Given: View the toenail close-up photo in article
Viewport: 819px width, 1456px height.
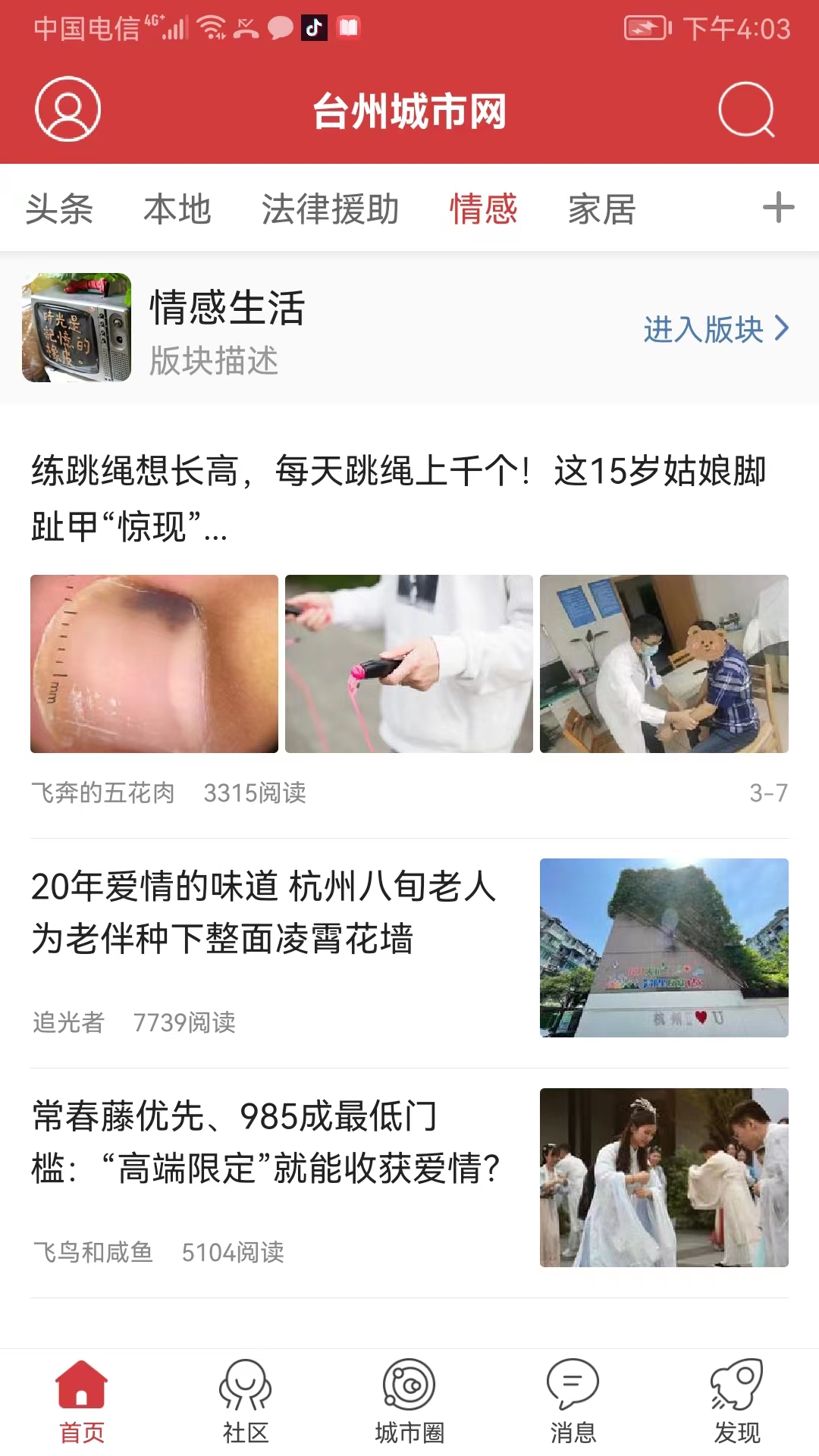Looking at the screenshot, I should 153,662.
